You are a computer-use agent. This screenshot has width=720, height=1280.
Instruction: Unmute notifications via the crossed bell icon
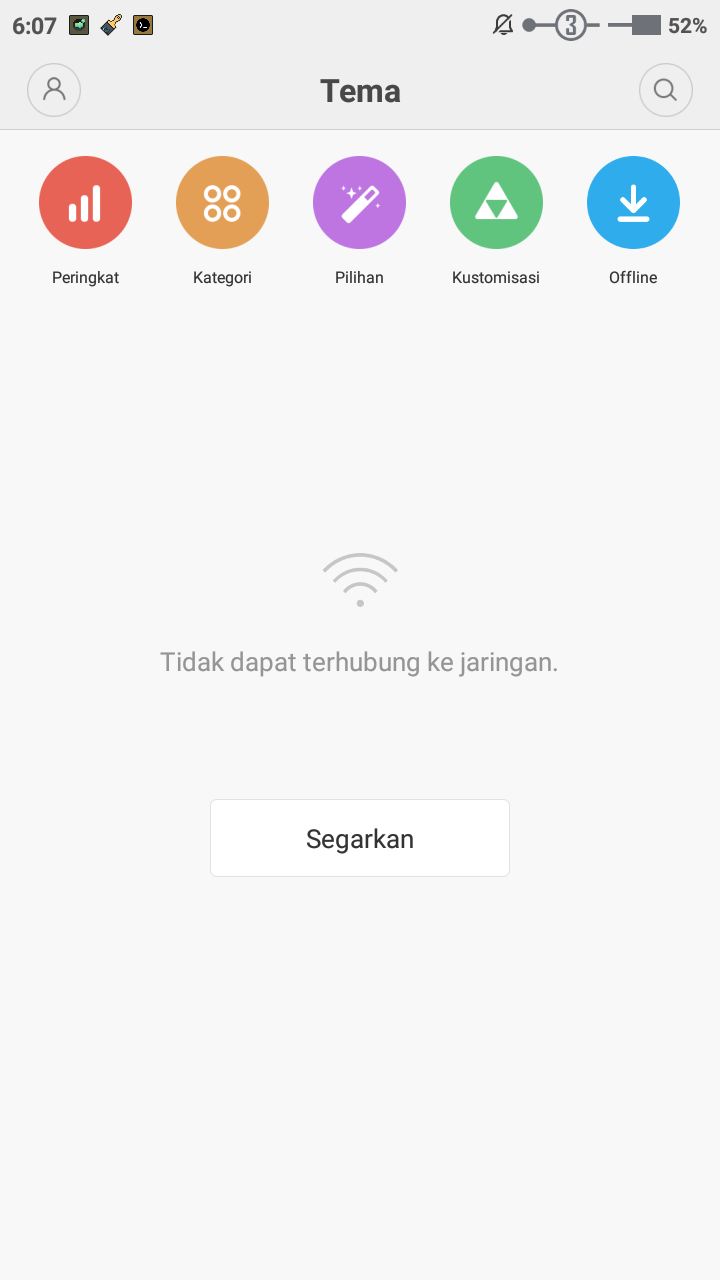pos(502,25)
